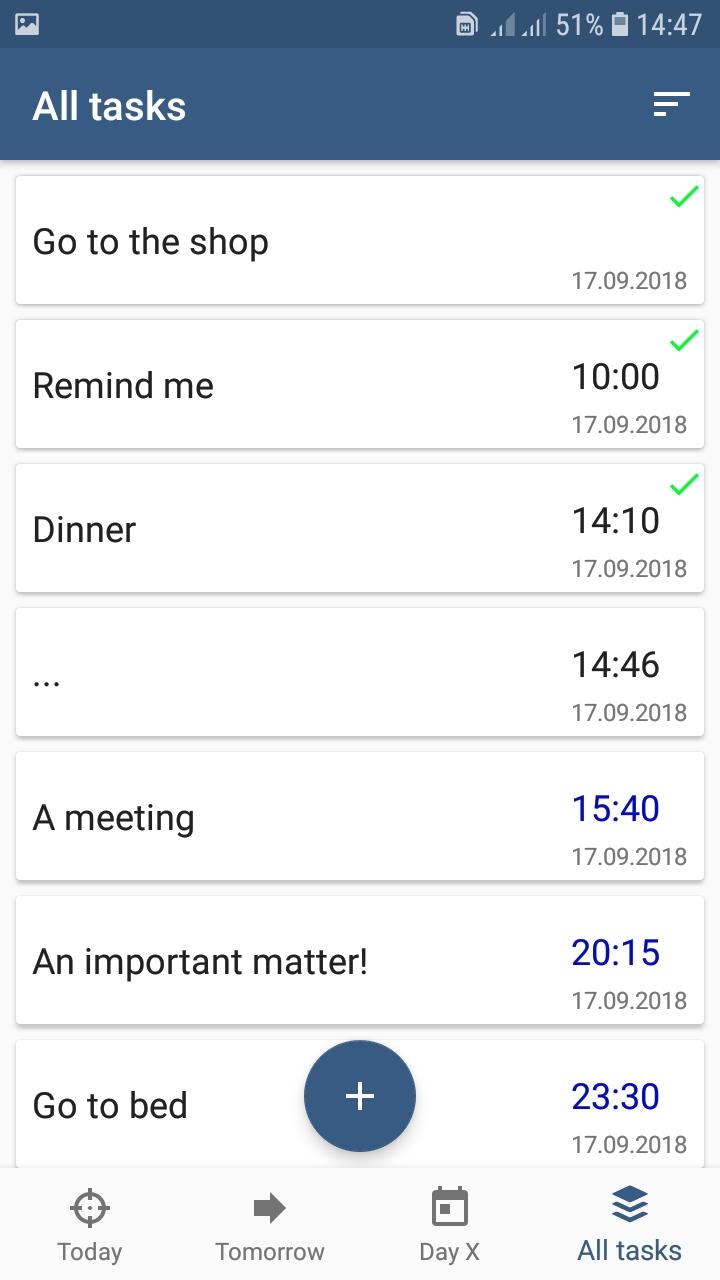Open the SIM card notification icon
This screenshot has height=1280, width=720.
click(465, 25)
